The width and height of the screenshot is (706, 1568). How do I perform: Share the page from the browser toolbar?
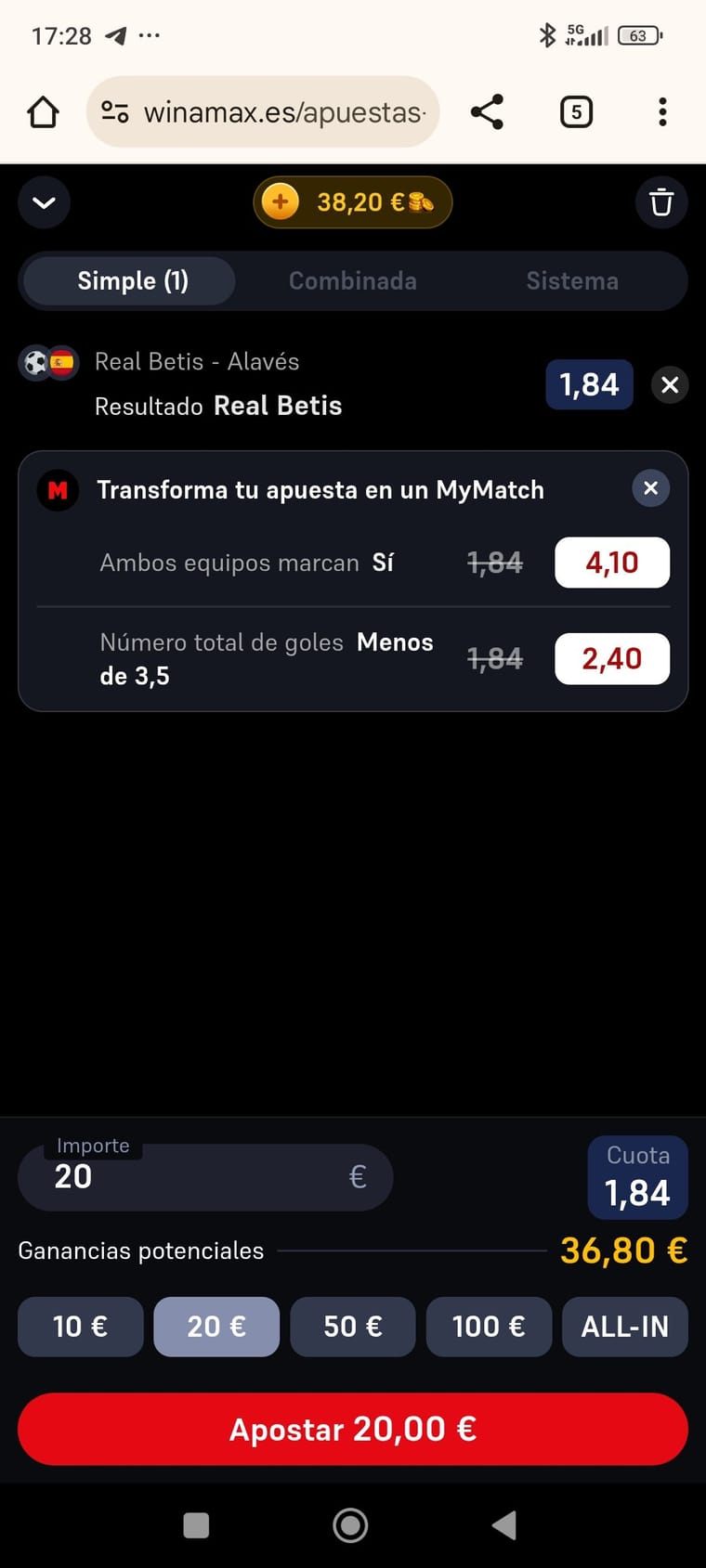pyautogui.click(x=487, y=112)
